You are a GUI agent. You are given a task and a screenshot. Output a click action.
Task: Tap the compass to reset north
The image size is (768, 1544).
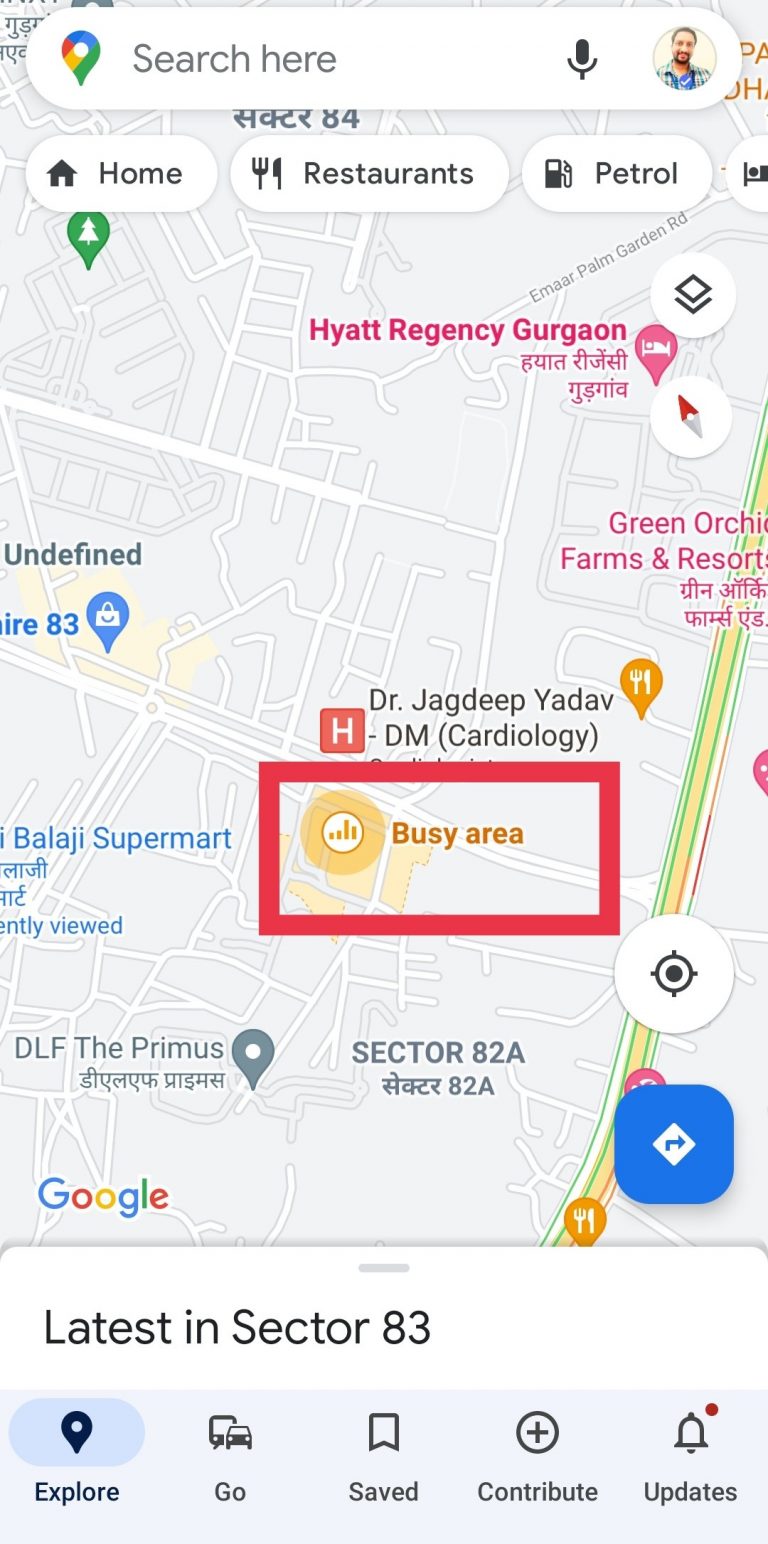point(691,416)
